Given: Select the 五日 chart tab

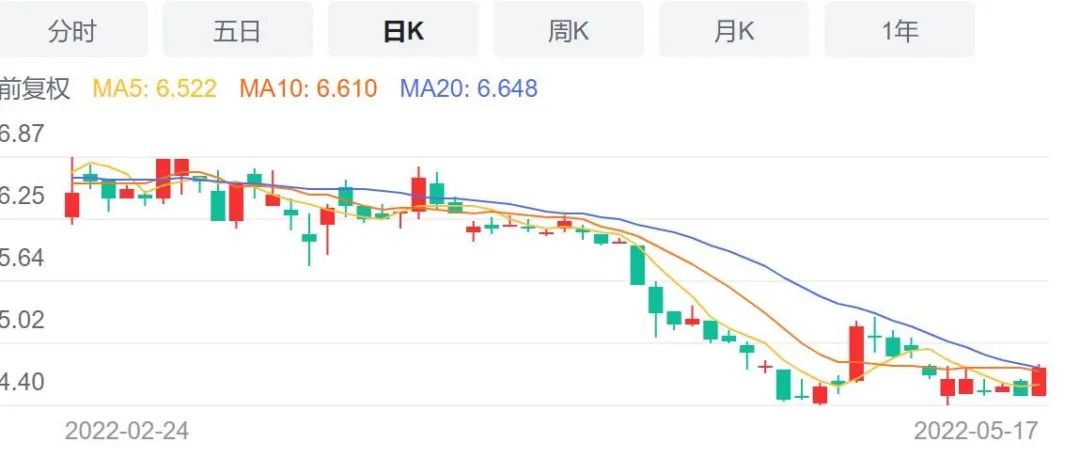Looking at the screenshot, I should point(237,30).
